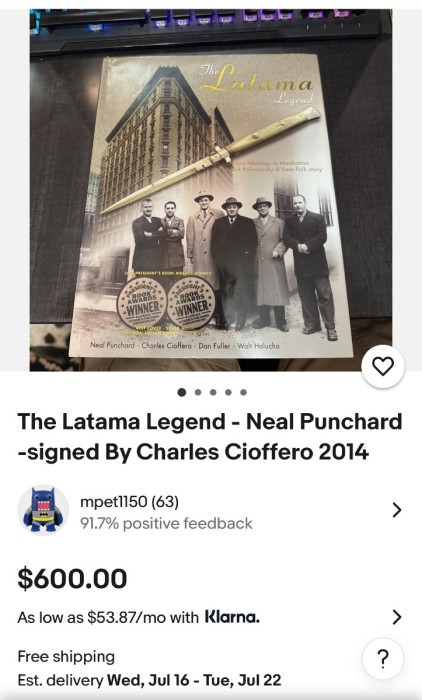Viewport: 422px width, 700px height.
Task: Open seller mpet1150's profile row
Action: pyautogui.click(x=211, y=510)
